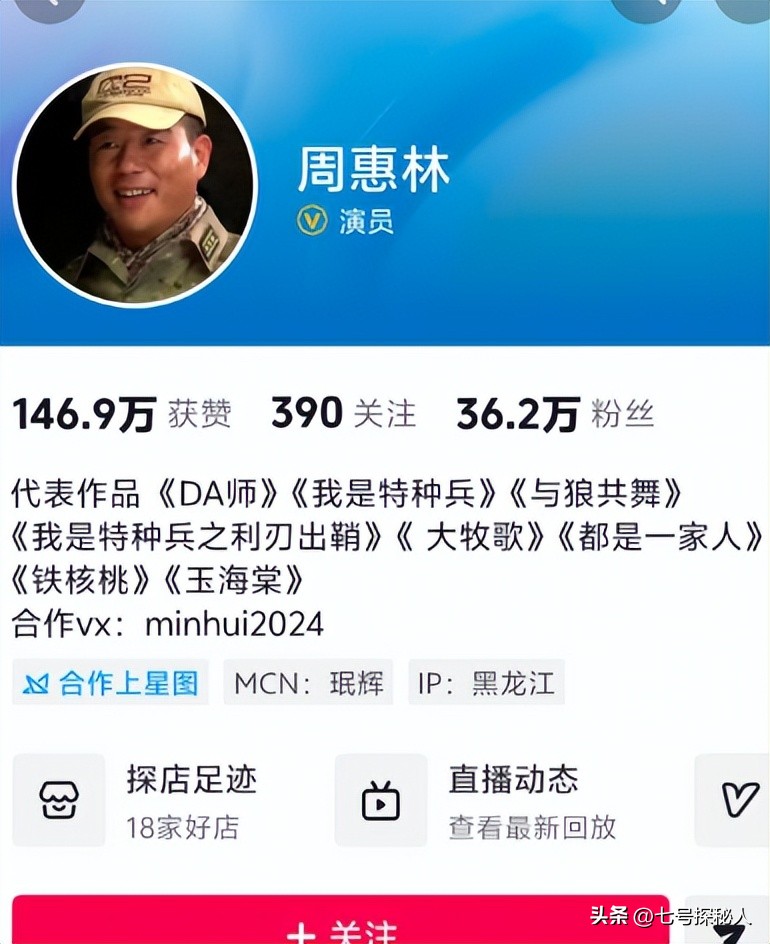Open the 合作上星图 chip
Viewport: 770px width, 944px height.
111,683
